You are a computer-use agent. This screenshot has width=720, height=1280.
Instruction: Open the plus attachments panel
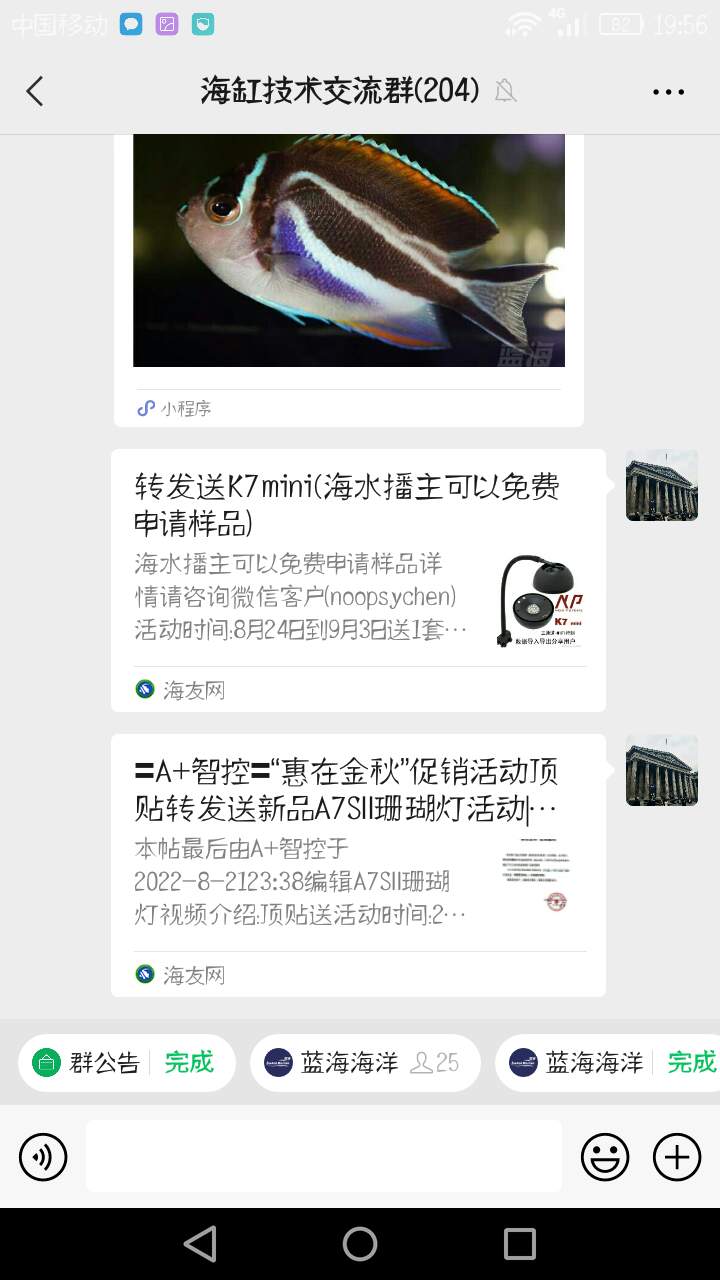(677, 1157)
